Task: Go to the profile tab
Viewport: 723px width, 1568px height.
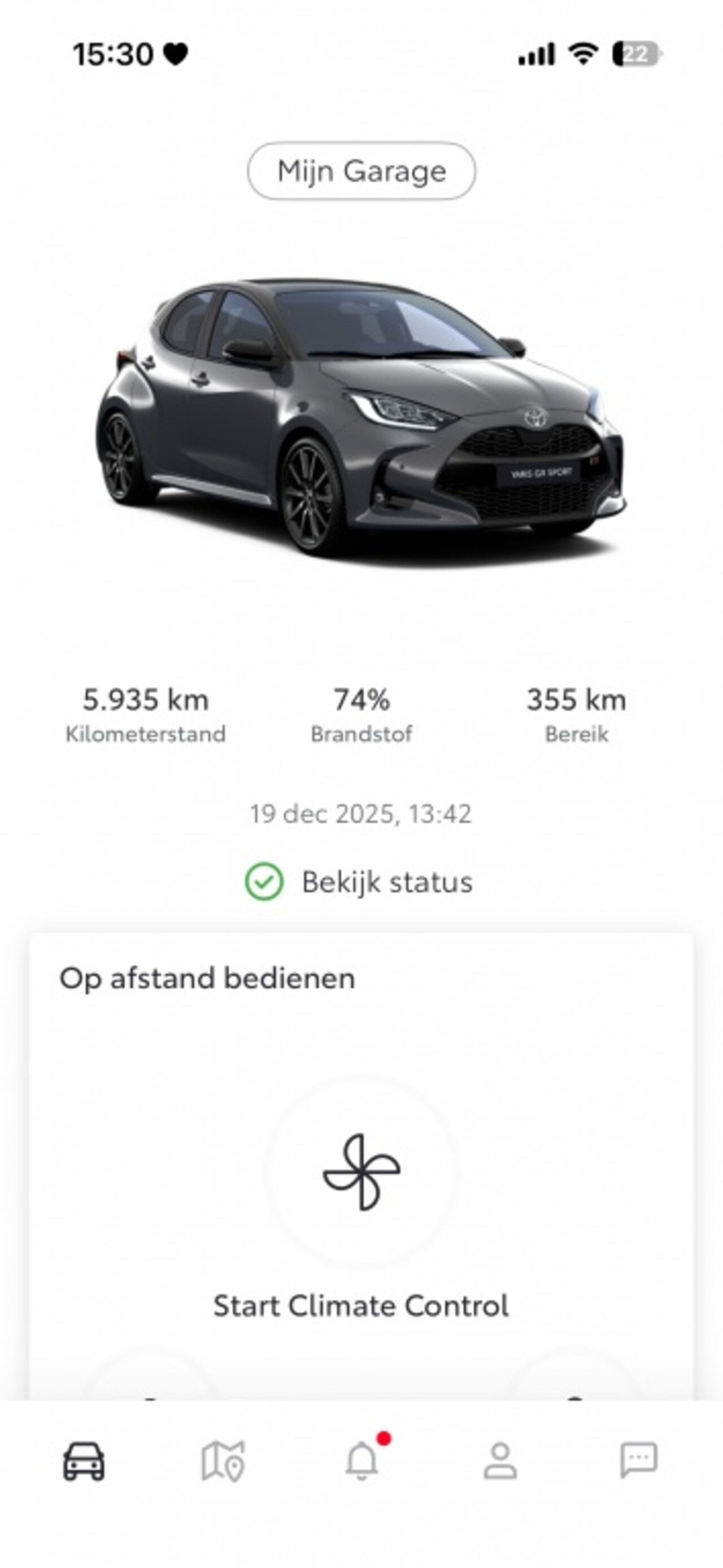Action: tap(500, 1461)
